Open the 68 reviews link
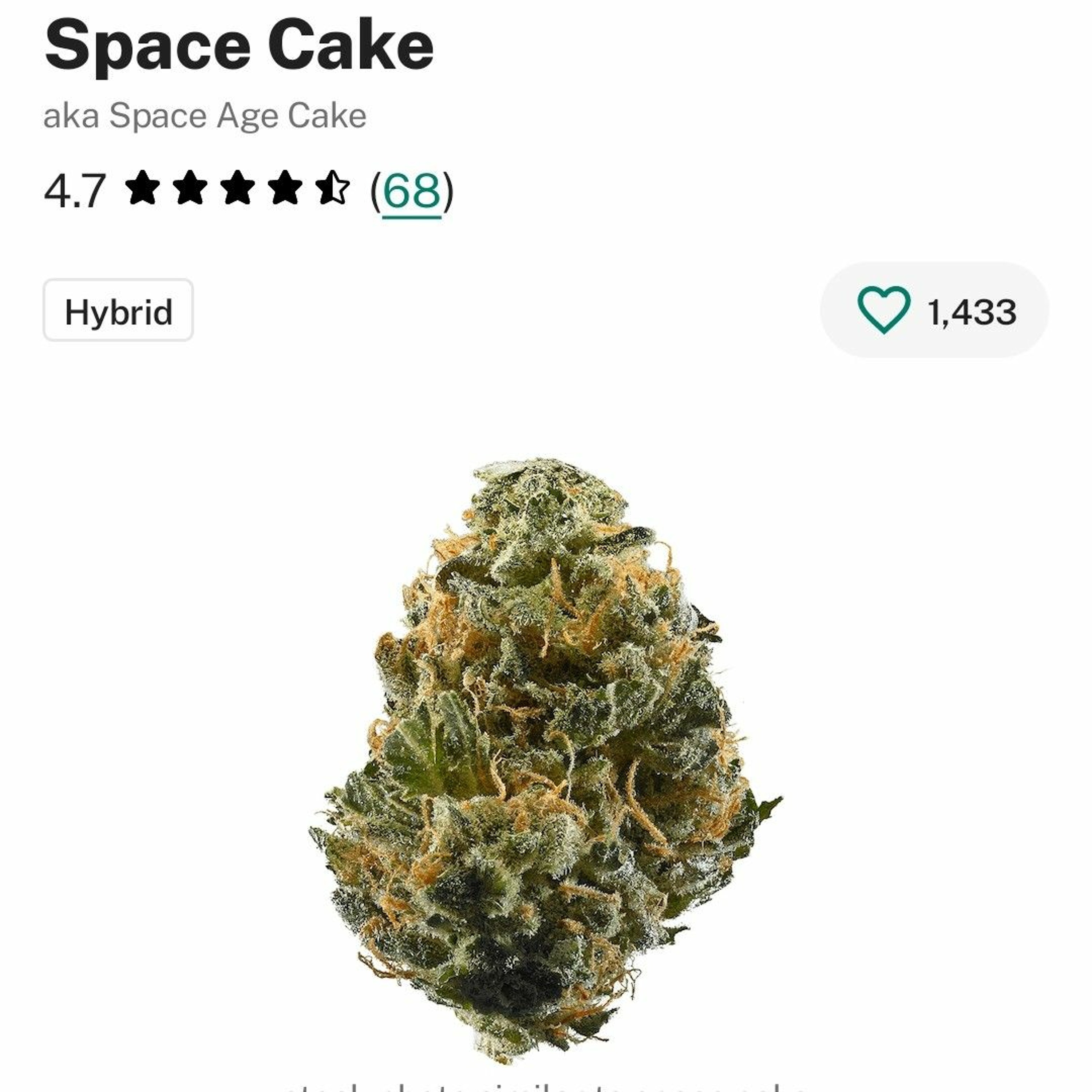Screen dimensions: 1092x1092 click(x=411, y=191)
